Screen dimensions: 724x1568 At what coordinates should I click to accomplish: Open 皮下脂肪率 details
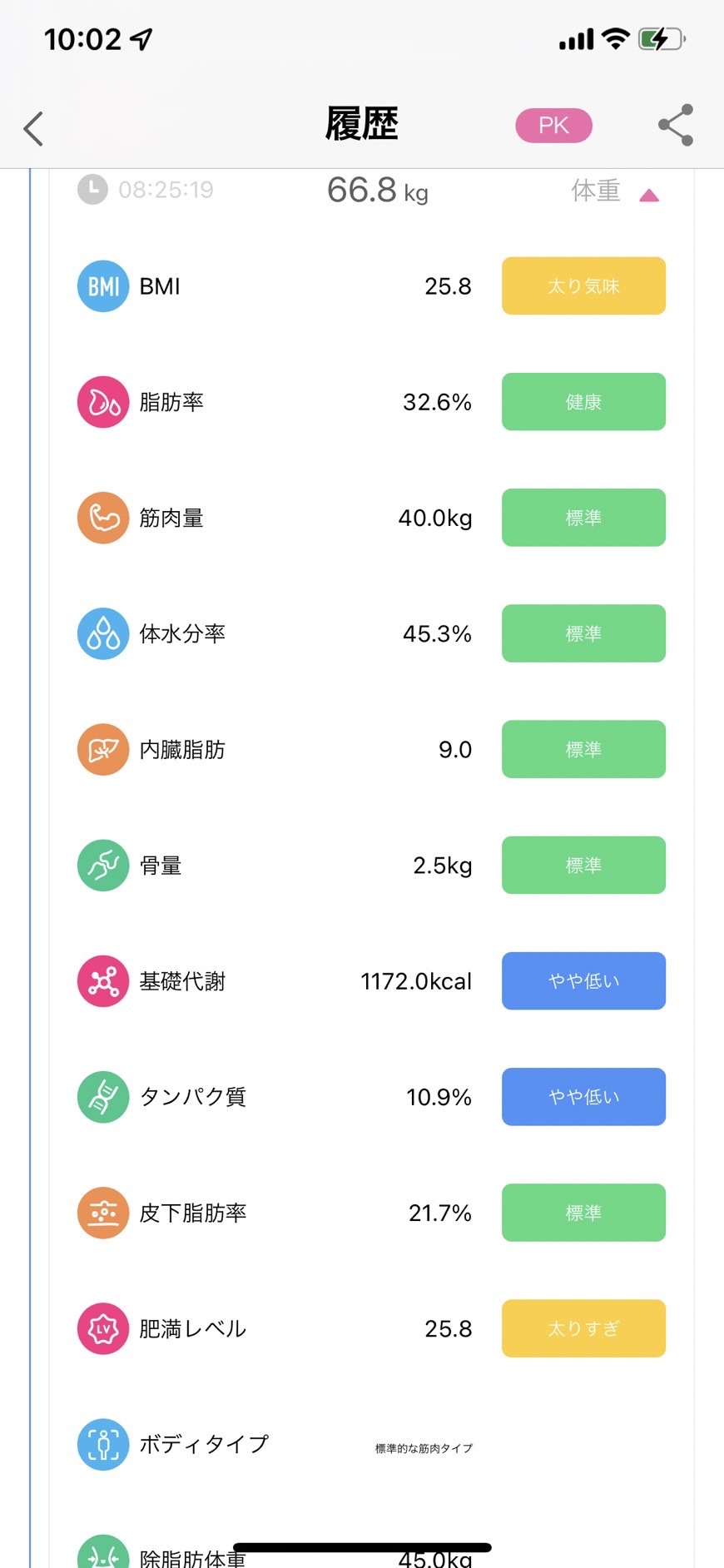tap(371, 1213)
